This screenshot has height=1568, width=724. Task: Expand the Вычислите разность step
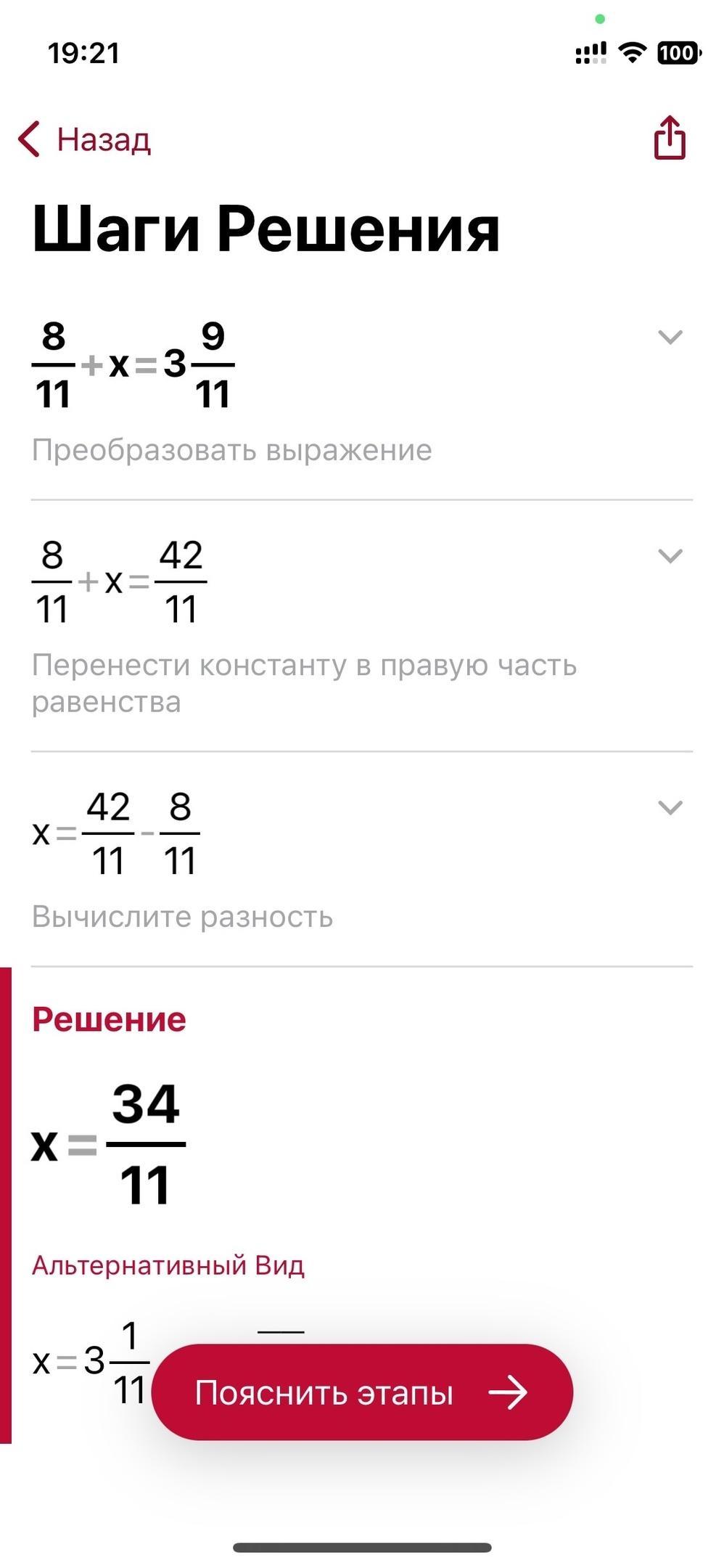(669, 807)
